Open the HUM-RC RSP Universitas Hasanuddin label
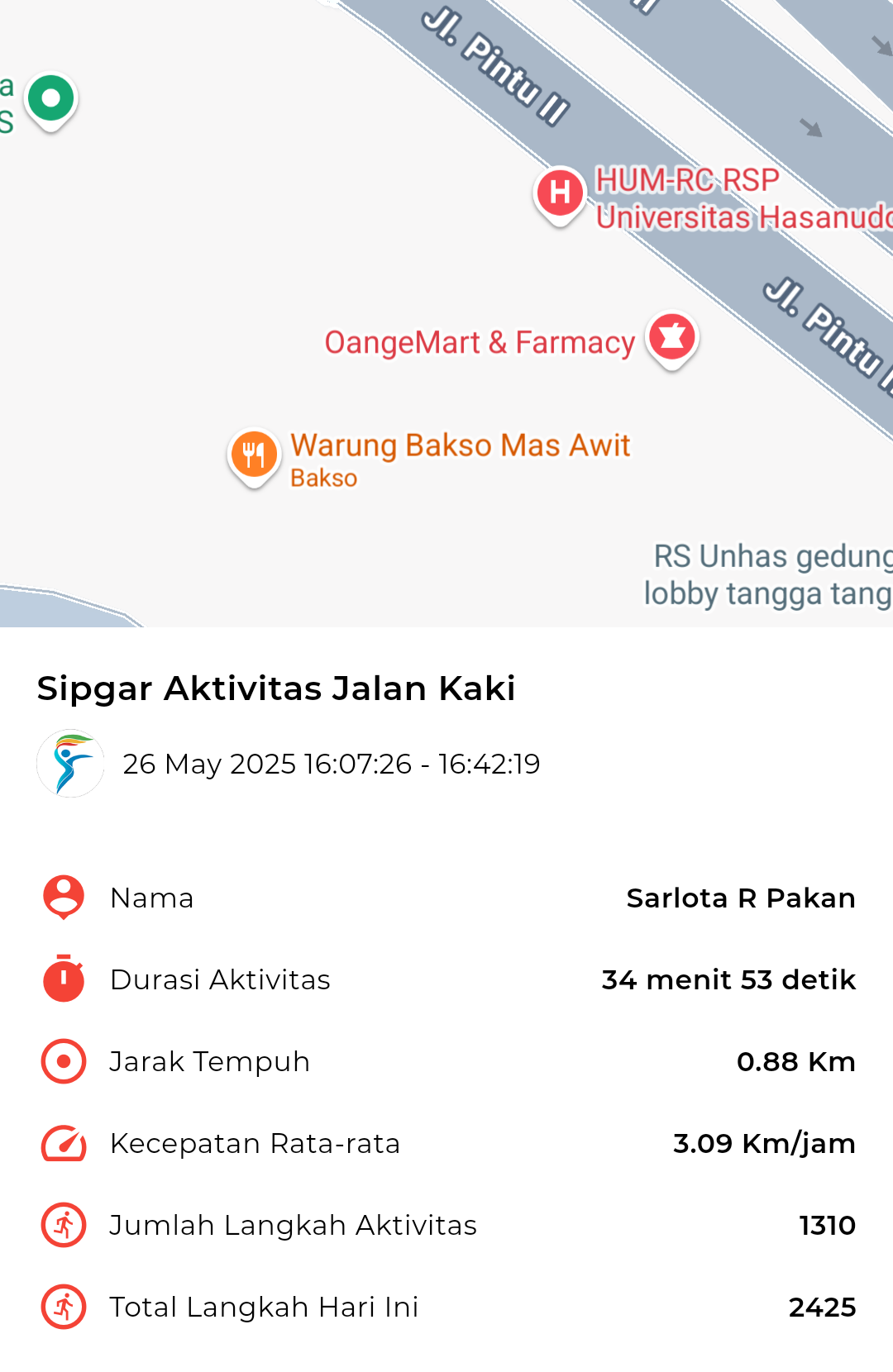Image resolution: width=893 pixels, height=1372 pixels. pyautogui.click(x=743, y=198)
